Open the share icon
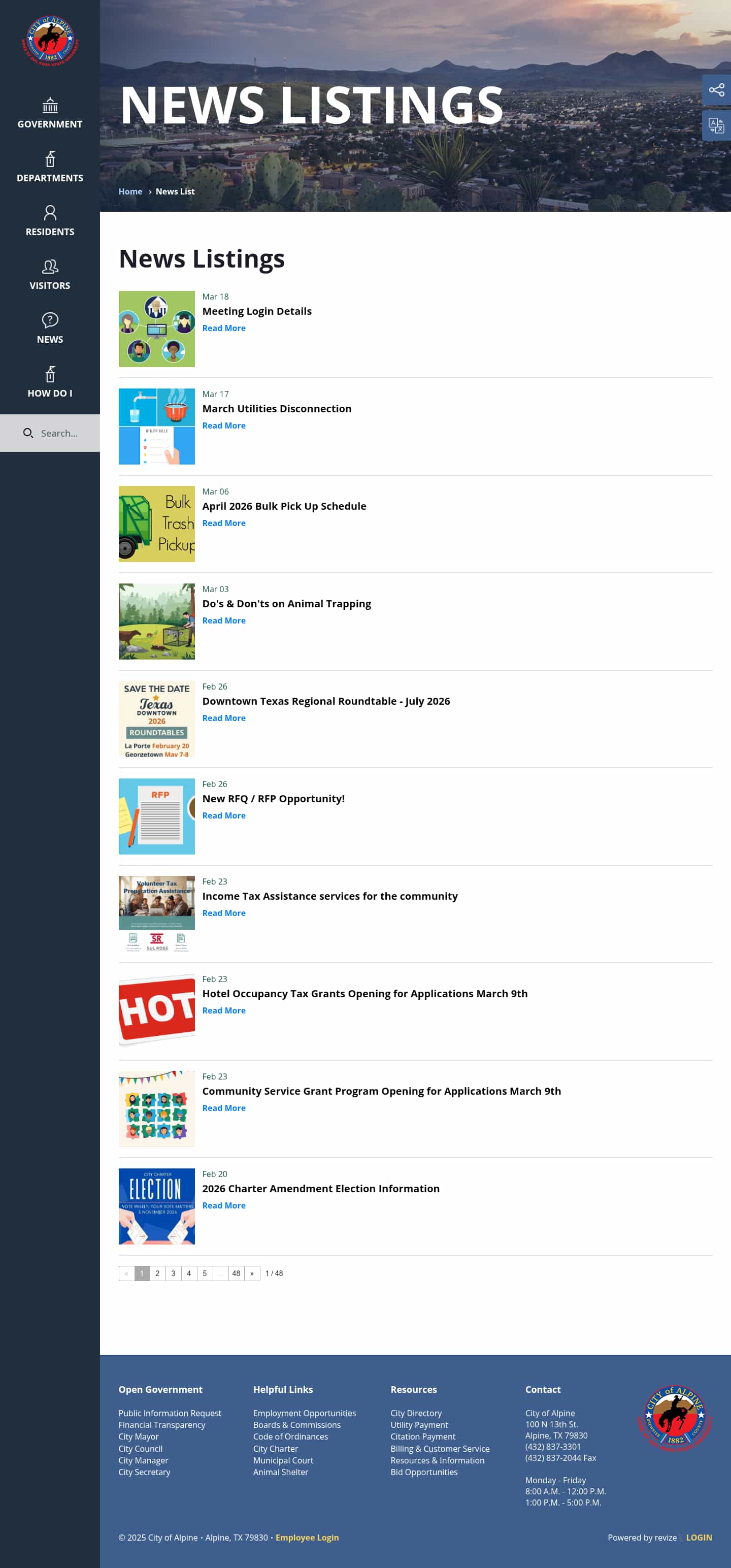 716,90
